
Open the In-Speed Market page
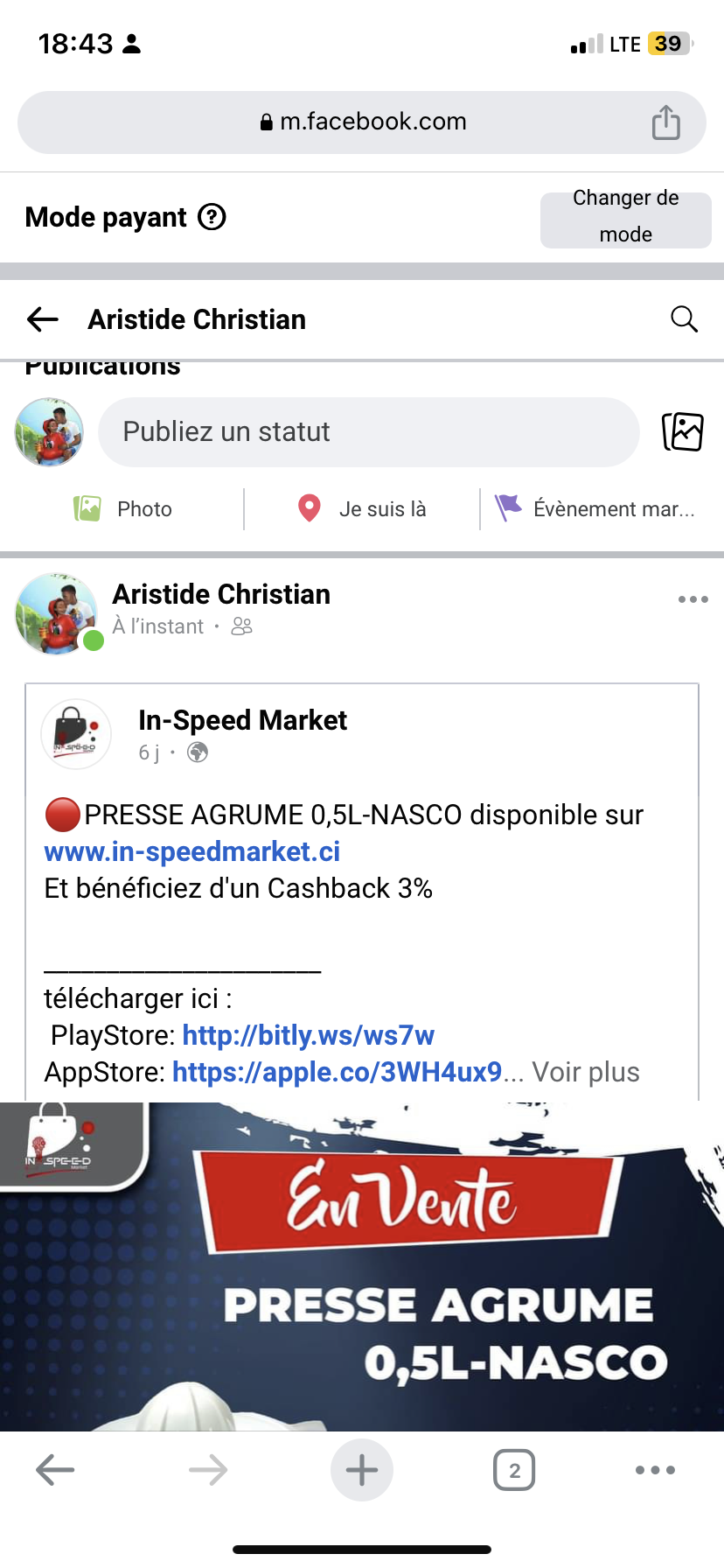coord(242,720)
